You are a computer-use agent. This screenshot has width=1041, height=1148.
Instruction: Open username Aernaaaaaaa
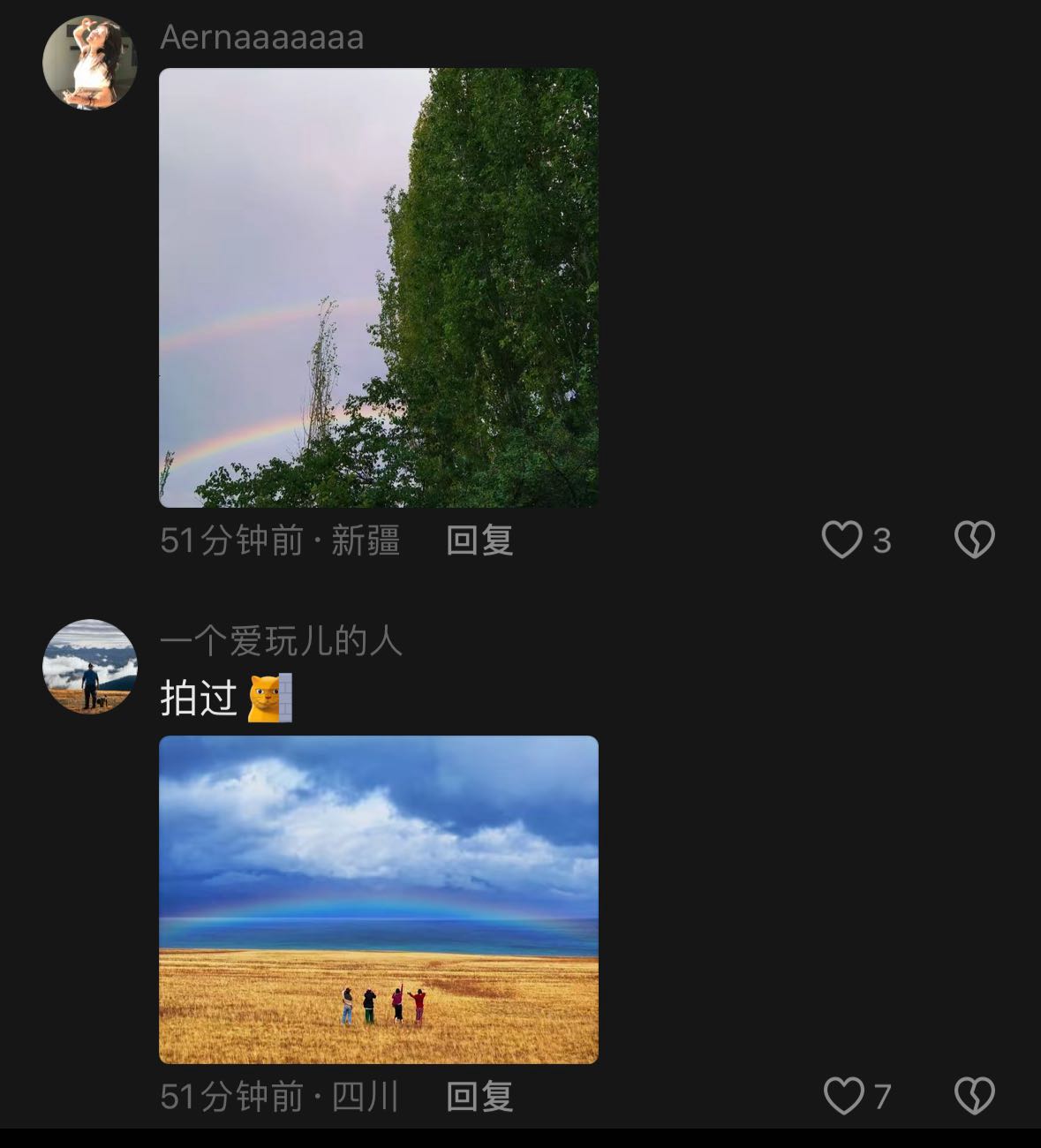coord(262,38)
